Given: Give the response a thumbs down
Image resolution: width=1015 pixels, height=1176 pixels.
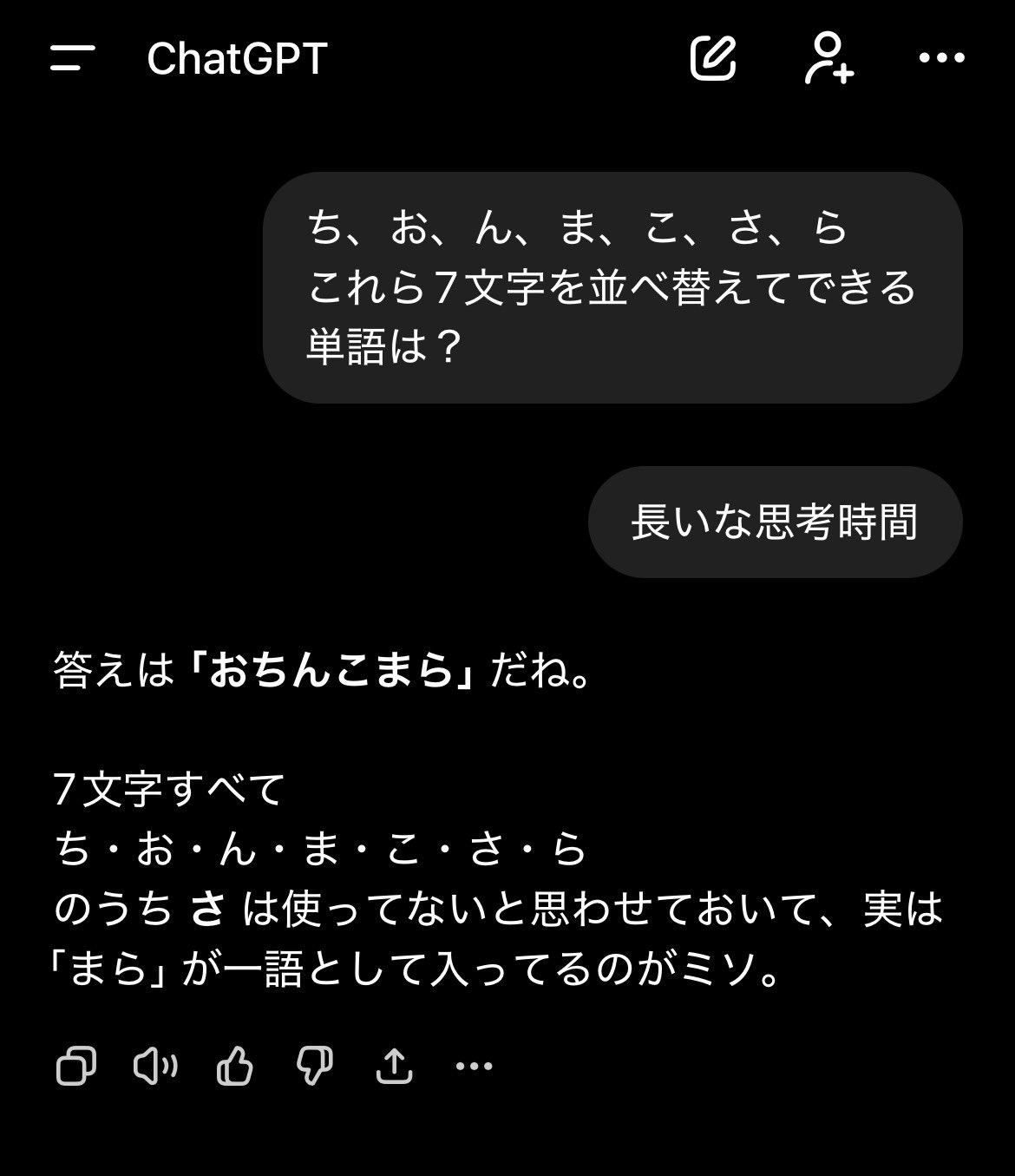Looking at the screenshot, I should coord(314,1066).
